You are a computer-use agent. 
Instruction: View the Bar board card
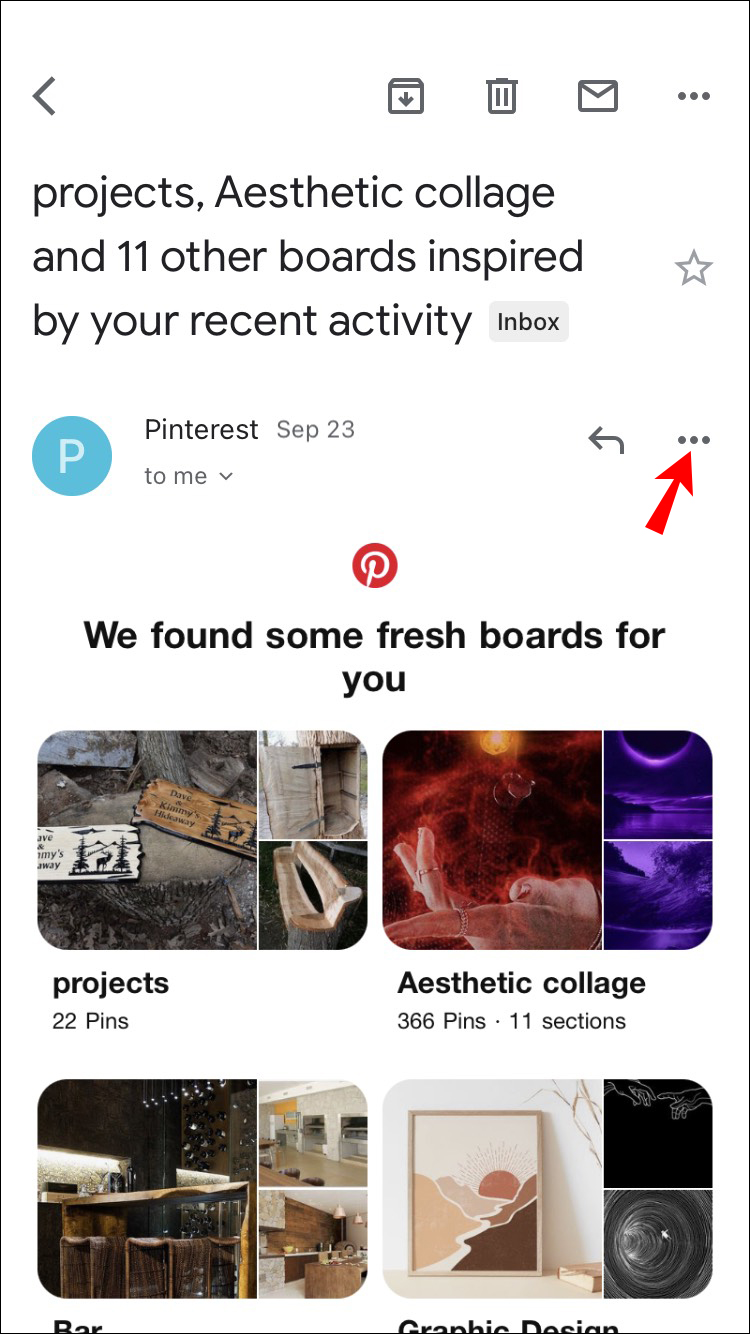(202, 1188)
